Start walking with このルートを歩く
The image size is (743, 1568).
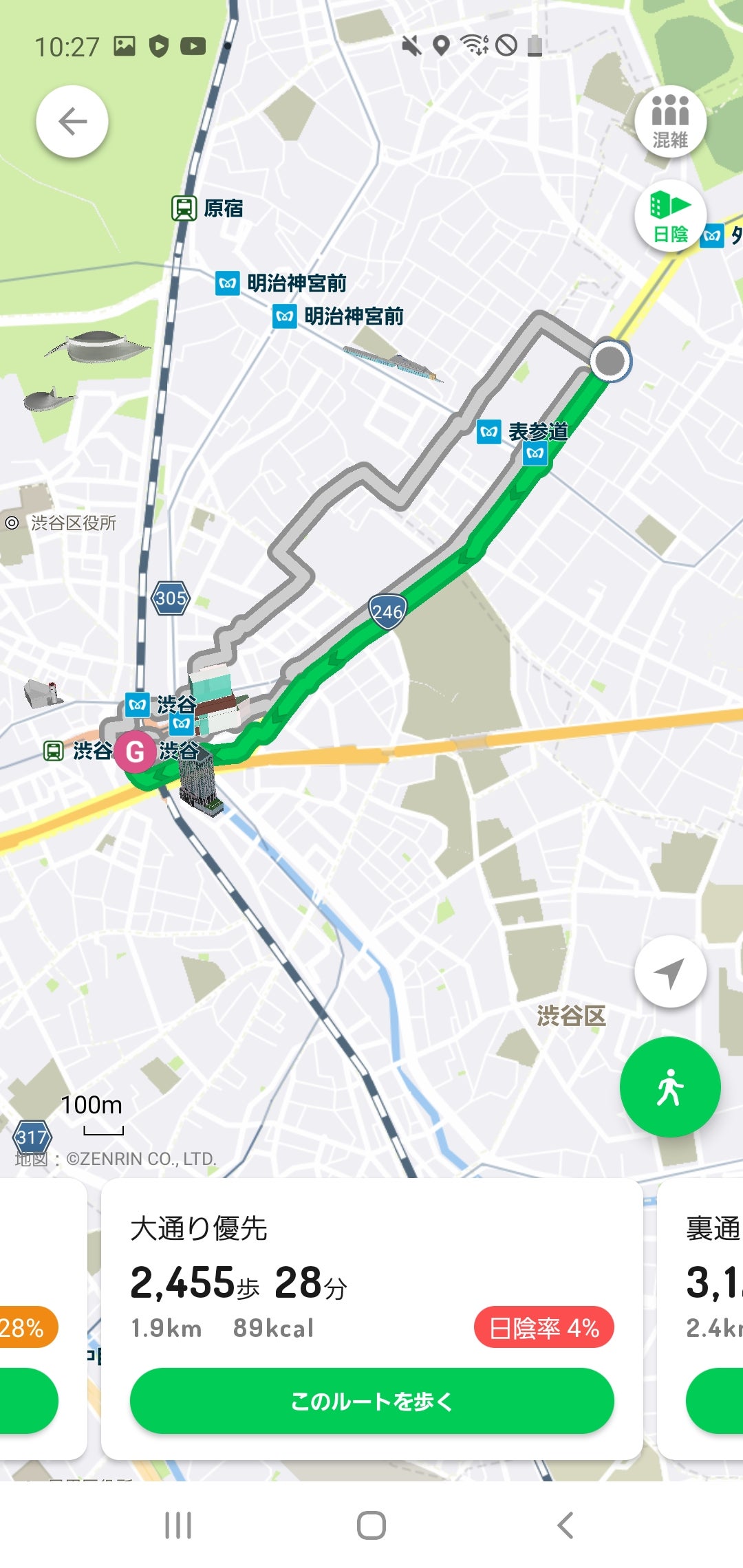(x=371, y=1401)
